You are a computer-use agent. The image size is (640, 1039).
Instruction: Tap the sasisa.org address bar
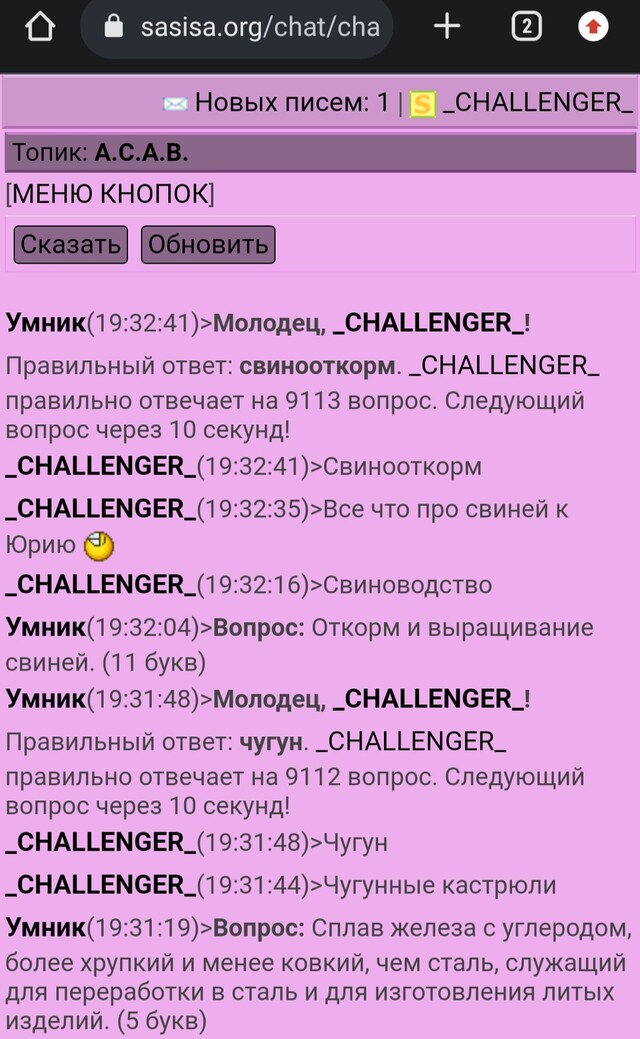[x=240, y=27]
